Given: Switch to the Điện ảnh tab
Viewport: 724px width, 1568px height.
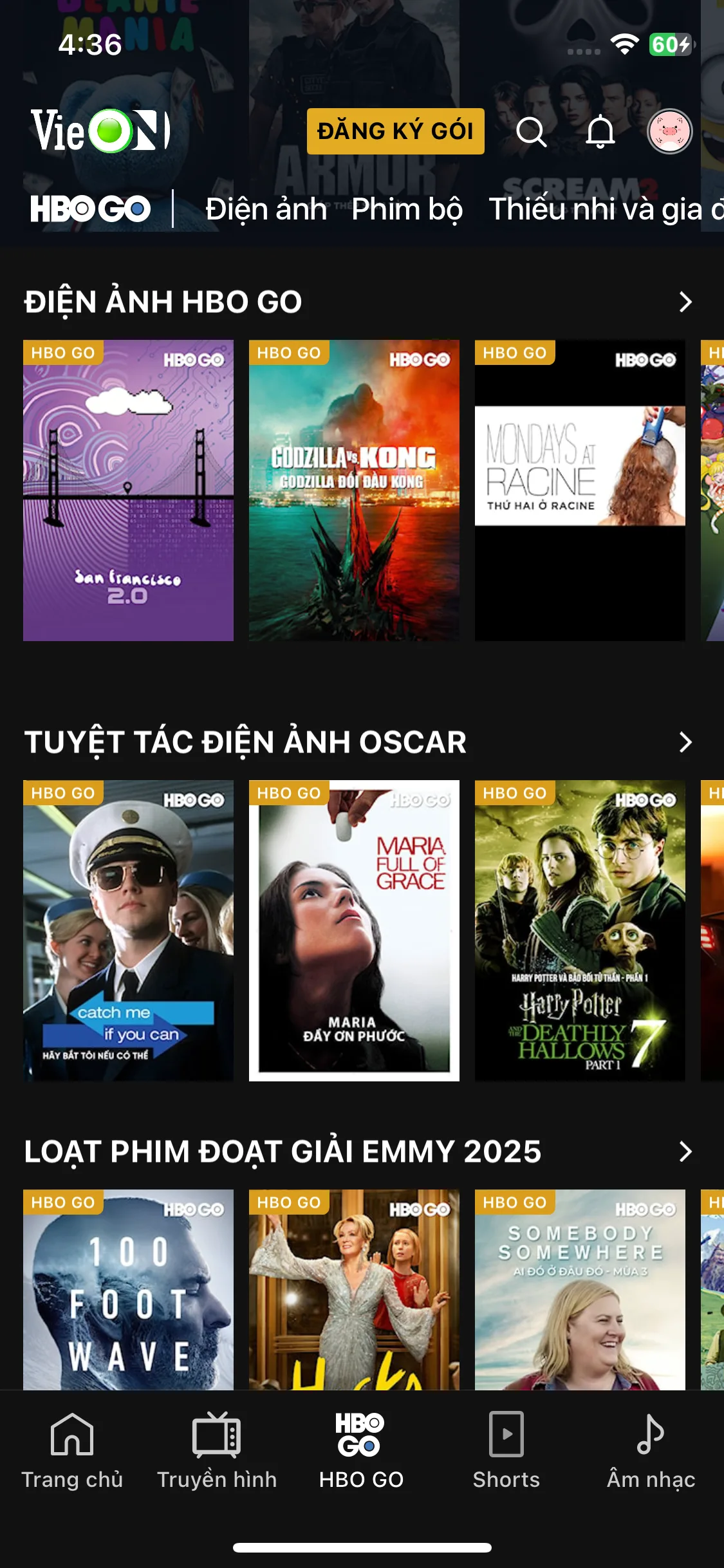Looking at the screenshot, I should [266, 209].
